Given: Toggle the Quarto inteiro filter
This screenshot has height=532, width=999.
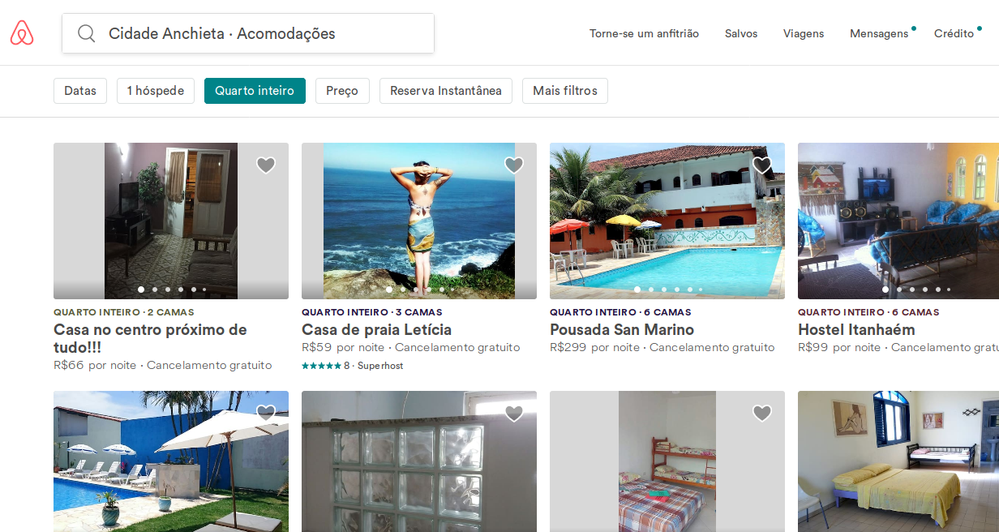Looking at the screenshot, I should click(254, 91).
